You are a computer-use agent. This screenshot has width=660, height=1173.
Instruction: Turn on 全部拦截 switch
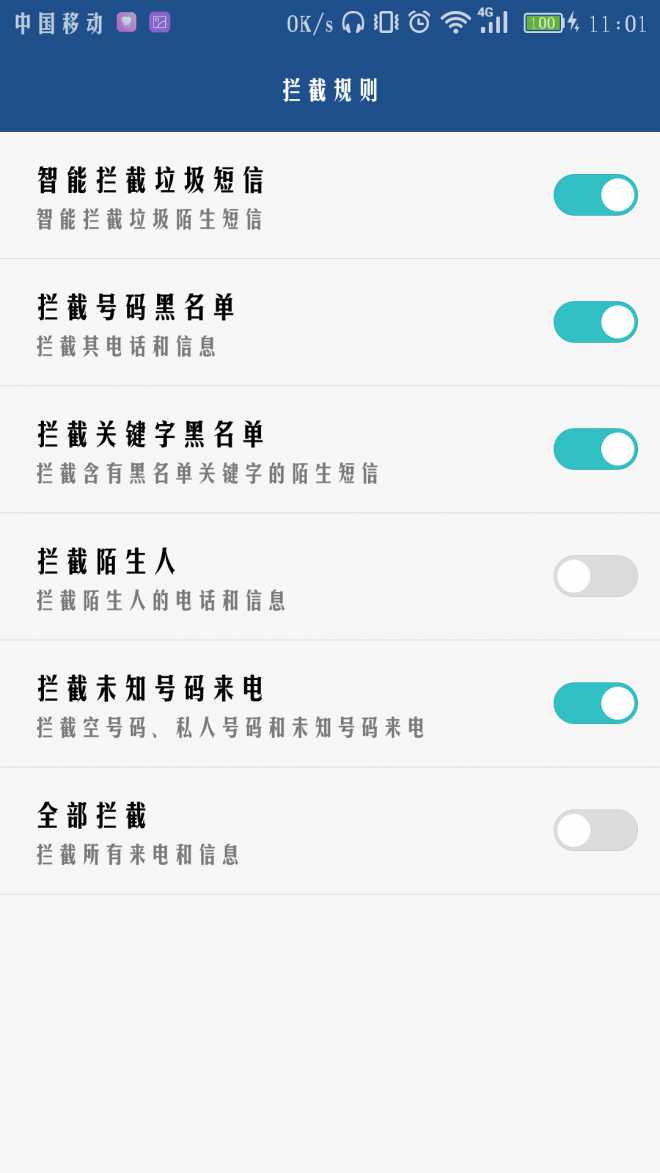[595, 830]
